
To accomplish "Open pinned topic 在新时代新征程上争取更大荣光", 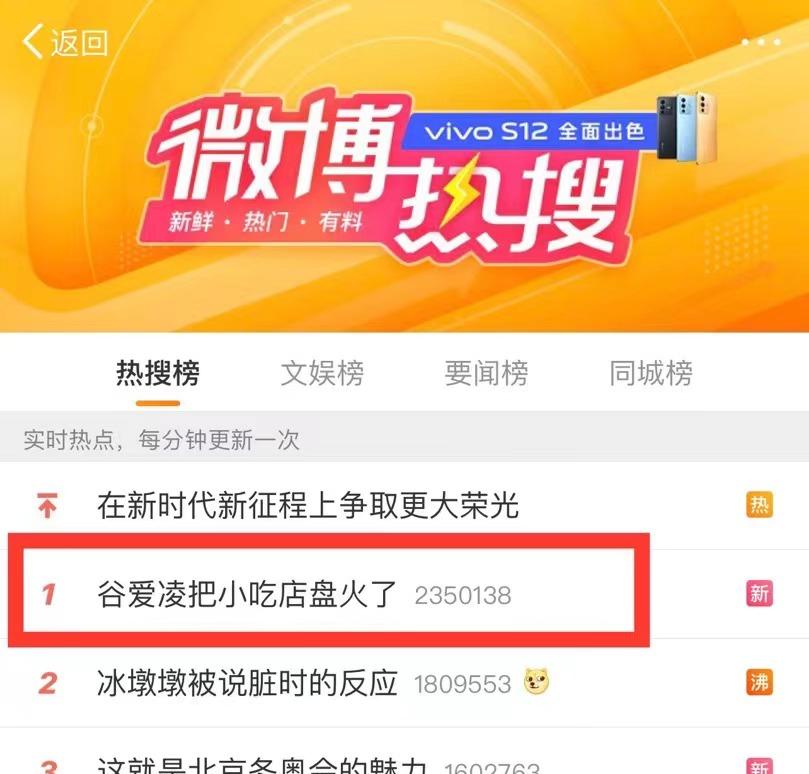I will (x=308, y=506).
